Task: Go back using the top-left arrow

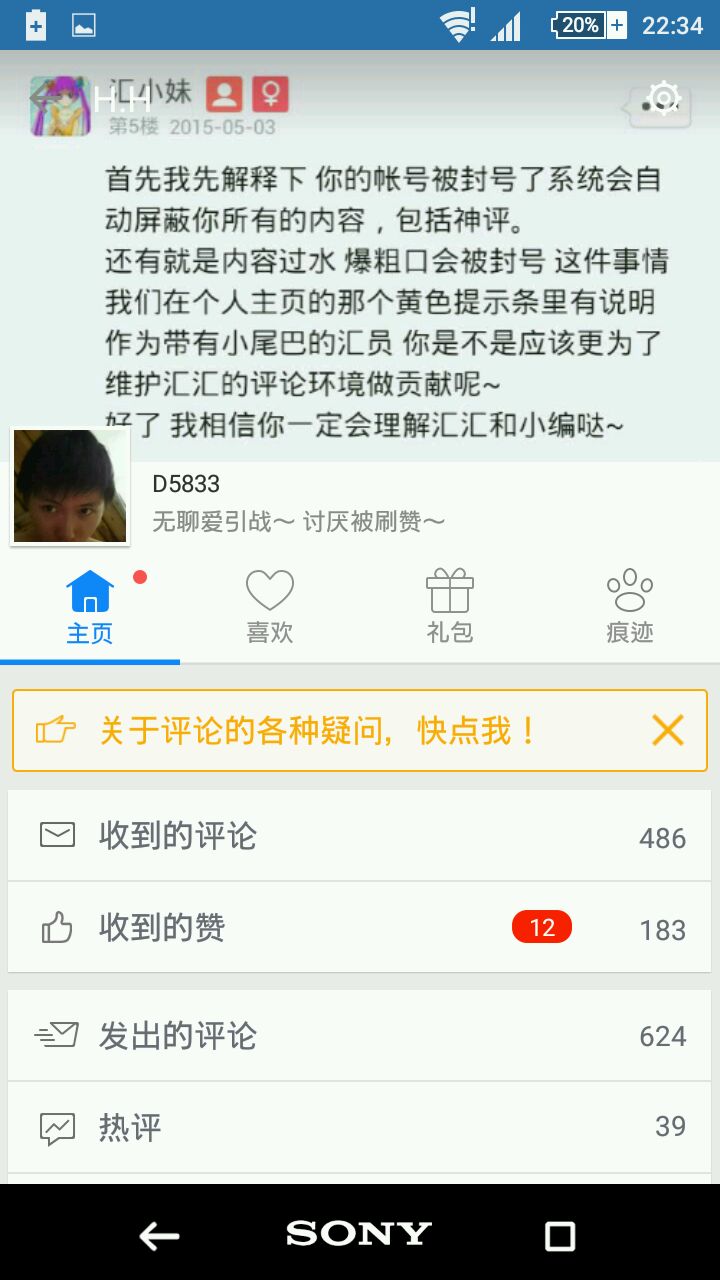Action: point(42,98)
